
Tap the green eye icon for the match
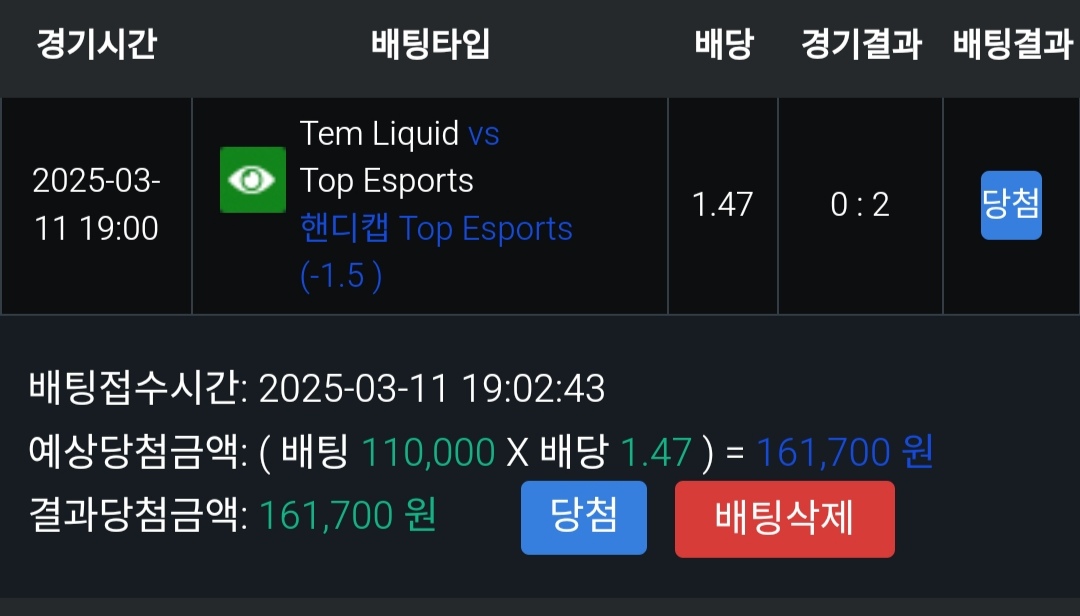[253, 180]
